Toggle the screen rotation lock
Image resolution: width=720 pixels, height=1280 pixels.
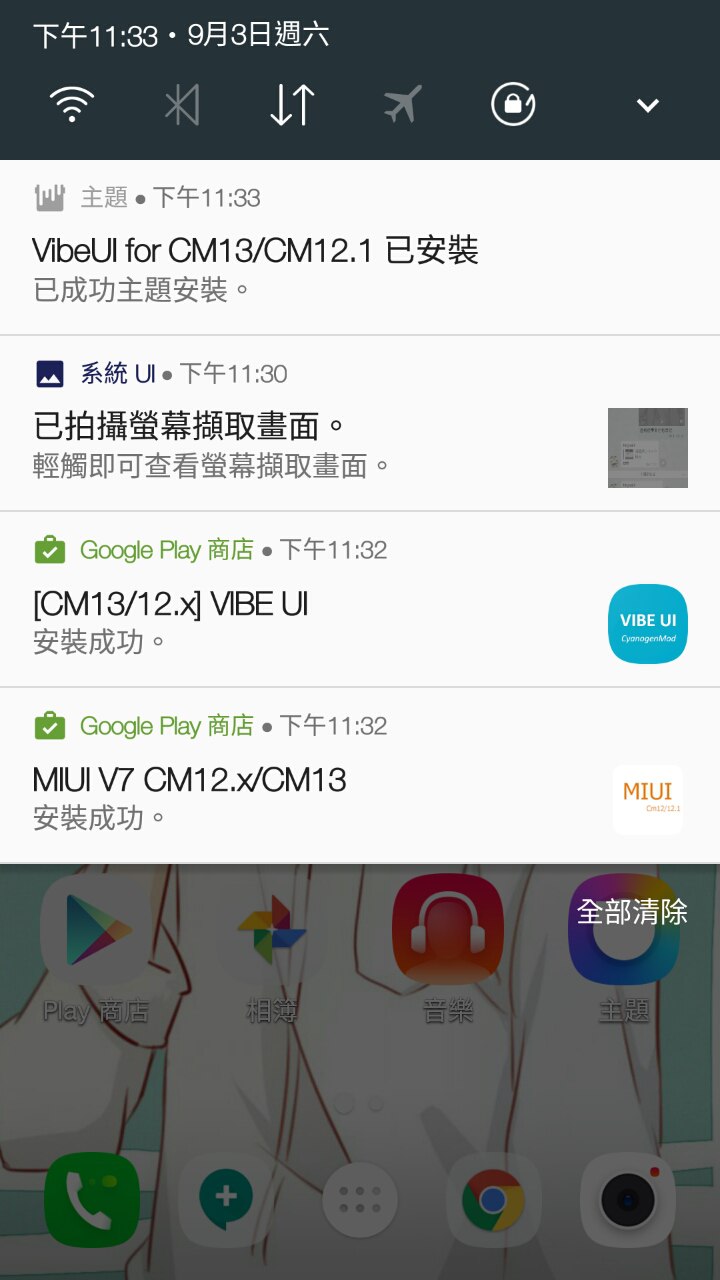tap(513, 105)
